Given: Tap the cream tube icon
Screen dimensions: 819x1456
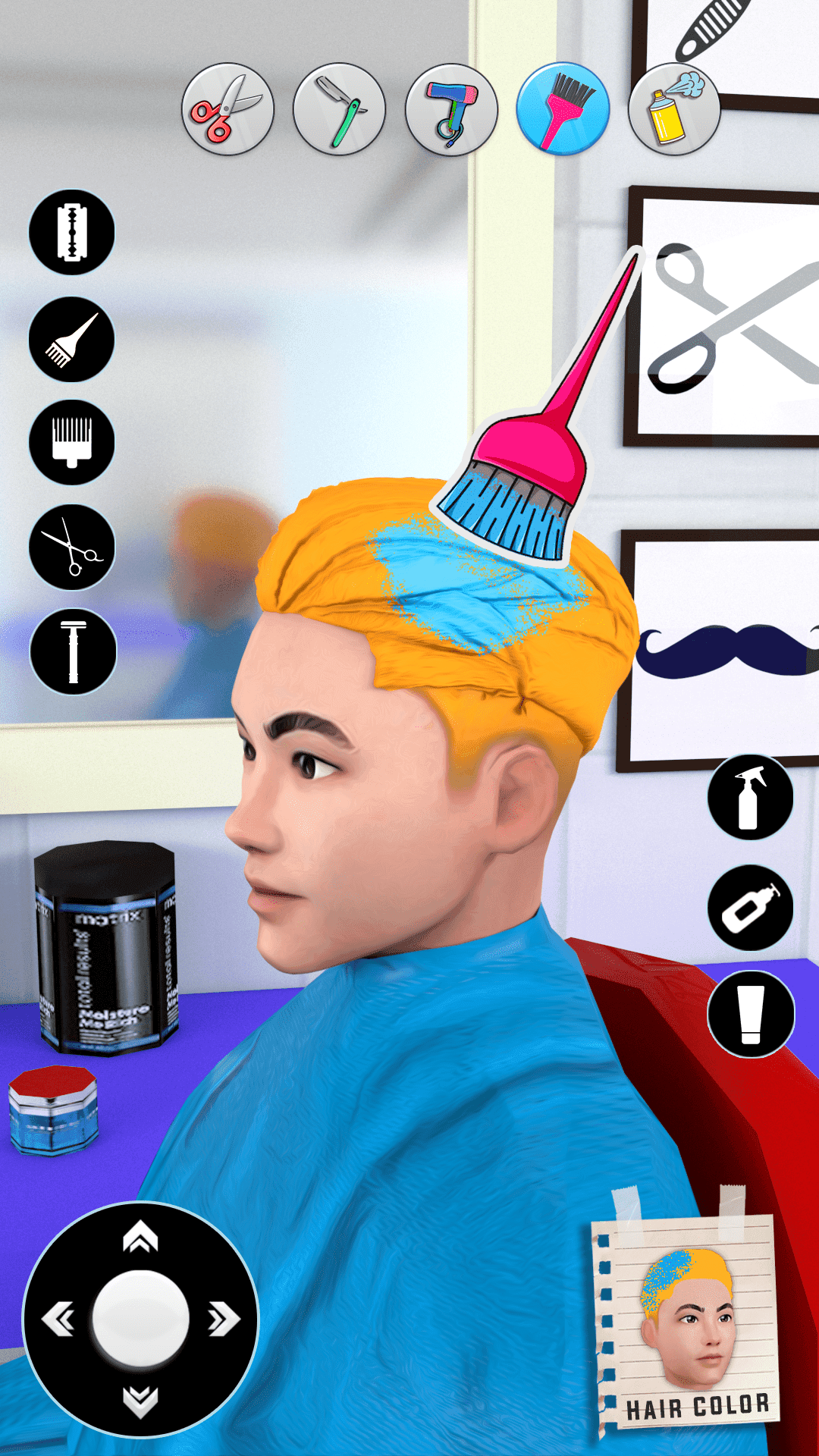Looking at the screenshot, I should click(x=751, y=1014).
